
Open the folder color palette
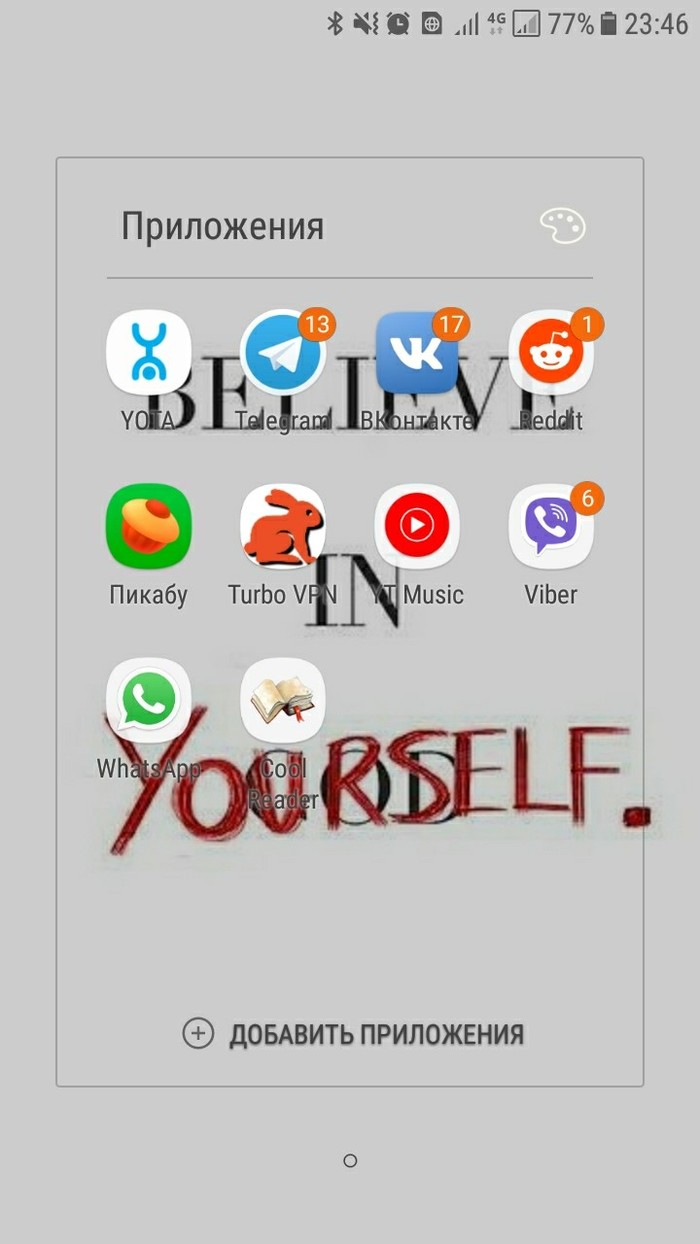[562, 226]
